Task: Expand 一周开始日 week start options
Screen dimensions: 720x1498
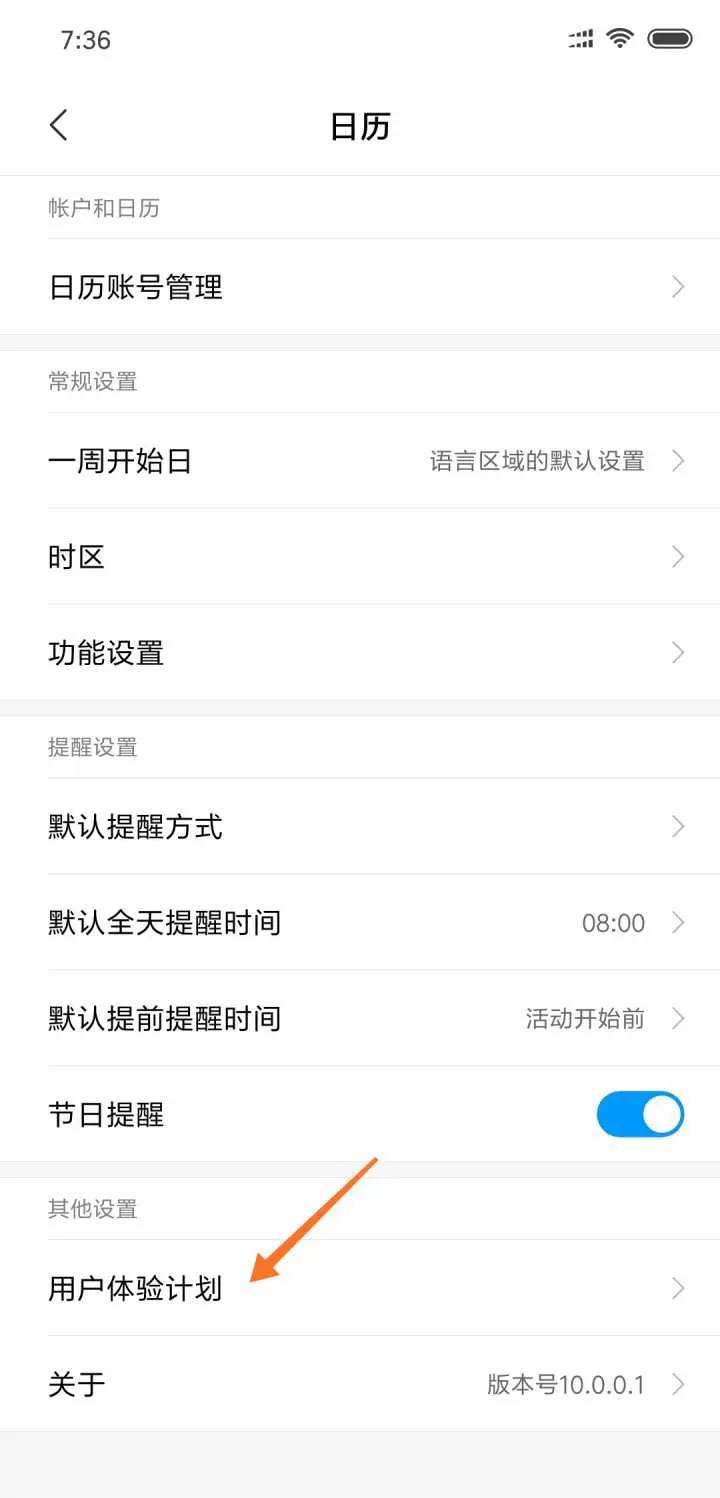Action: coord(360,460)
